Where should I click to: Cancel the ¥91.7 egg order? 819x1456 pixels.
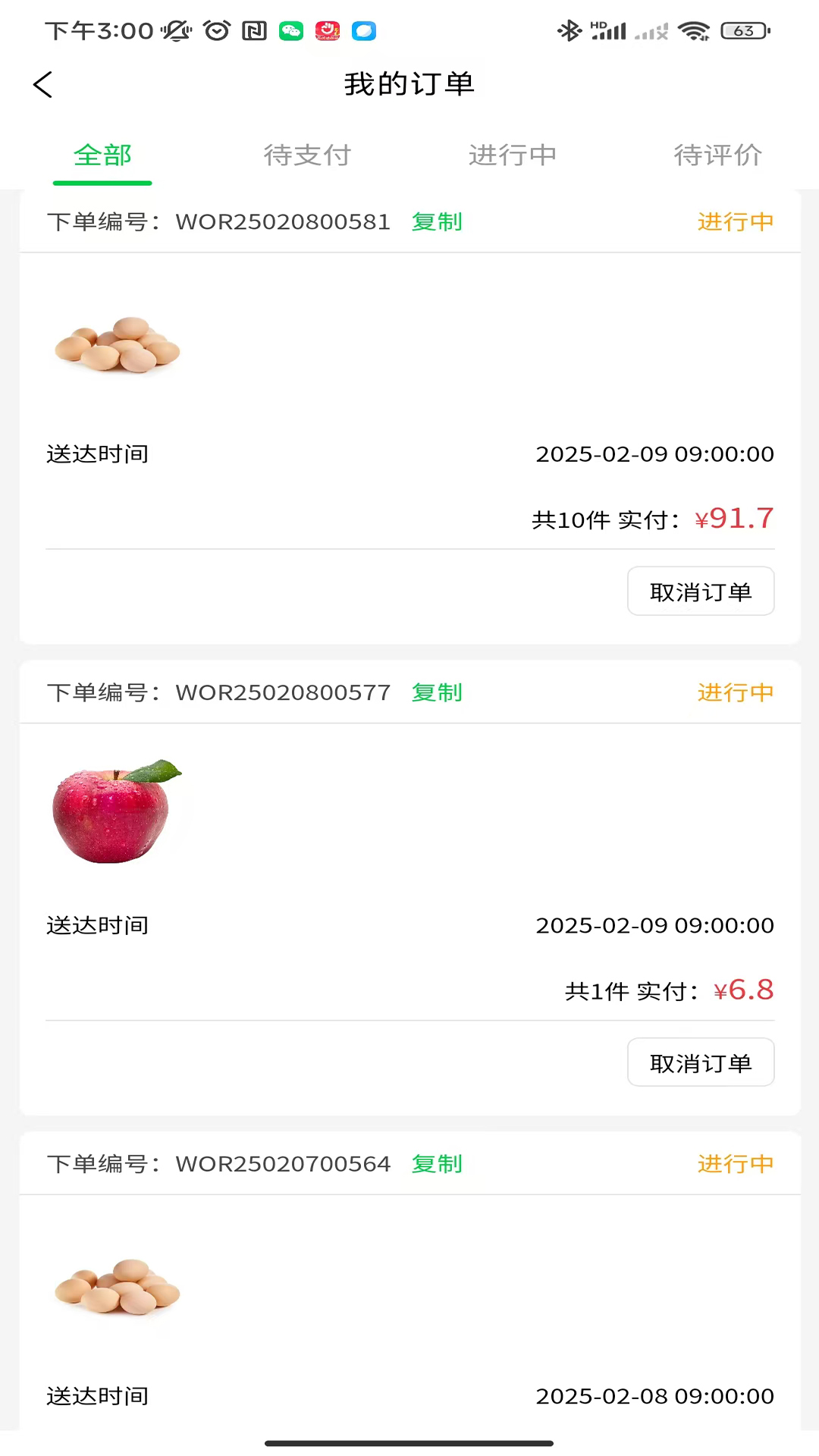[701, 591]
